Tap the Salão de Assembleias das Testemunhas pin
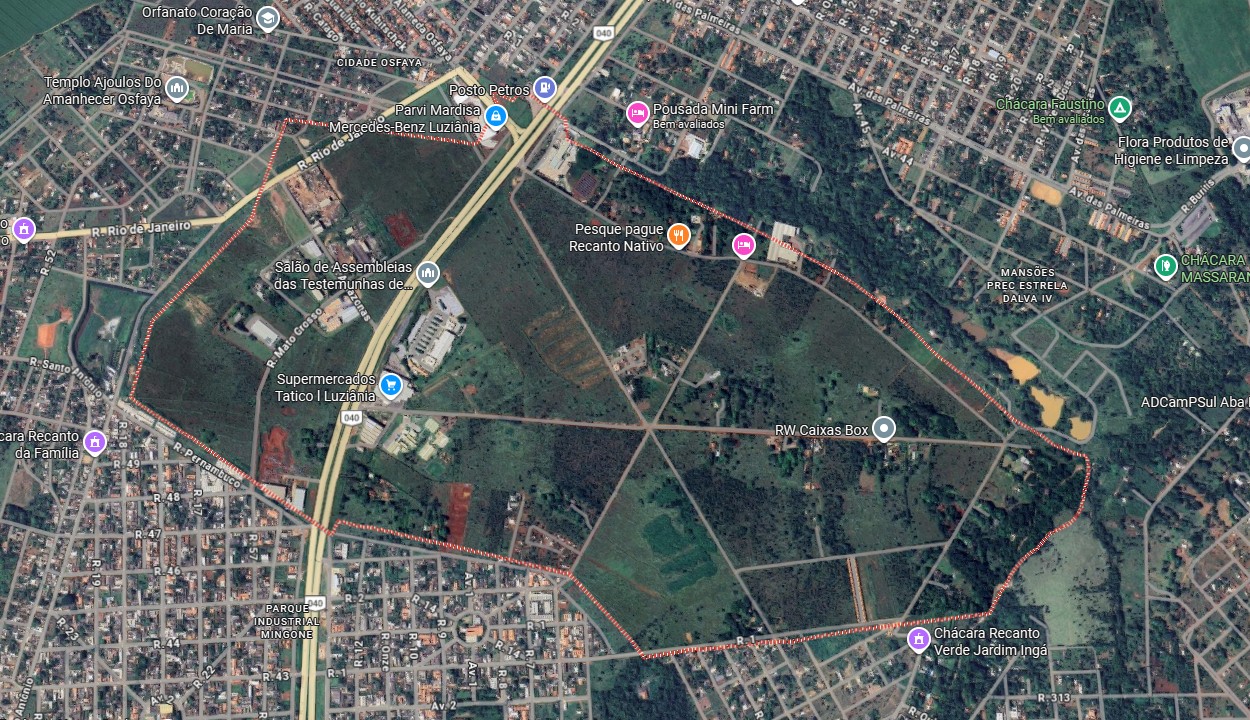Image resolution: width=1250 pixels, height=720 pixels. [x=428, y=272]
